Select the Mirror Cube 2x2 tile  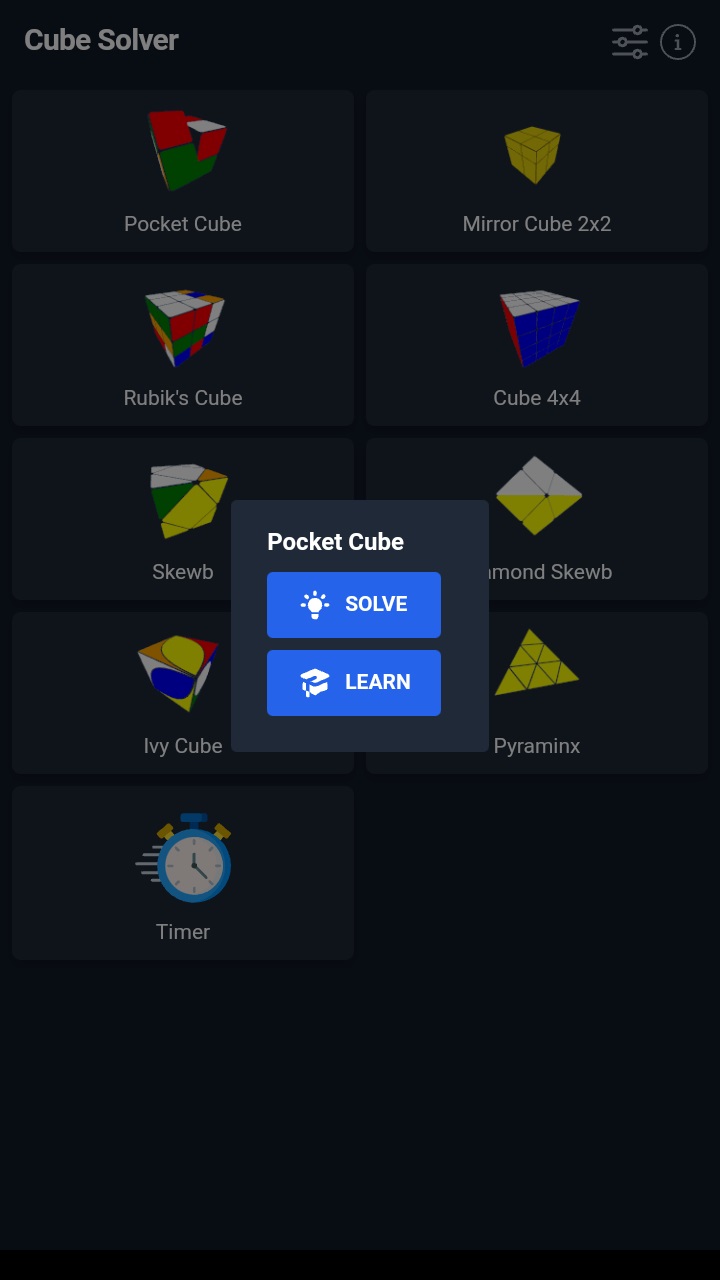point(537,171)
